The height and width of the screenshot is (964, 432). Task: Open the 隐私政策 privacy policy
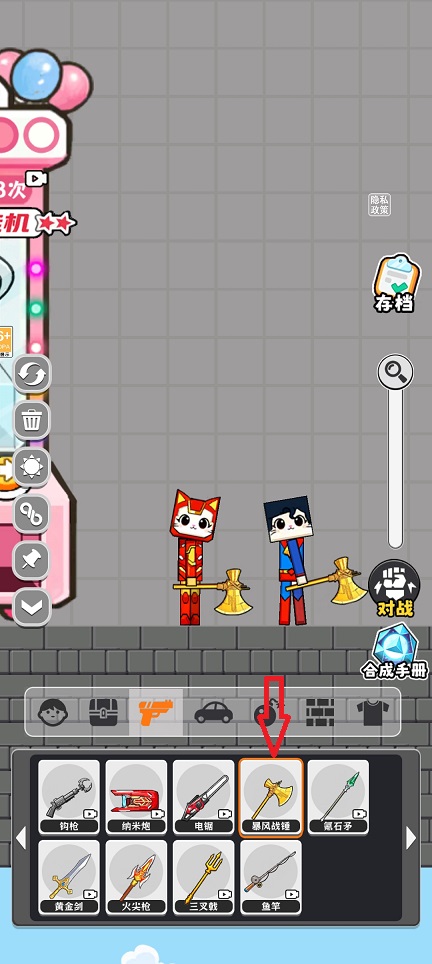[x=379, y=205]
